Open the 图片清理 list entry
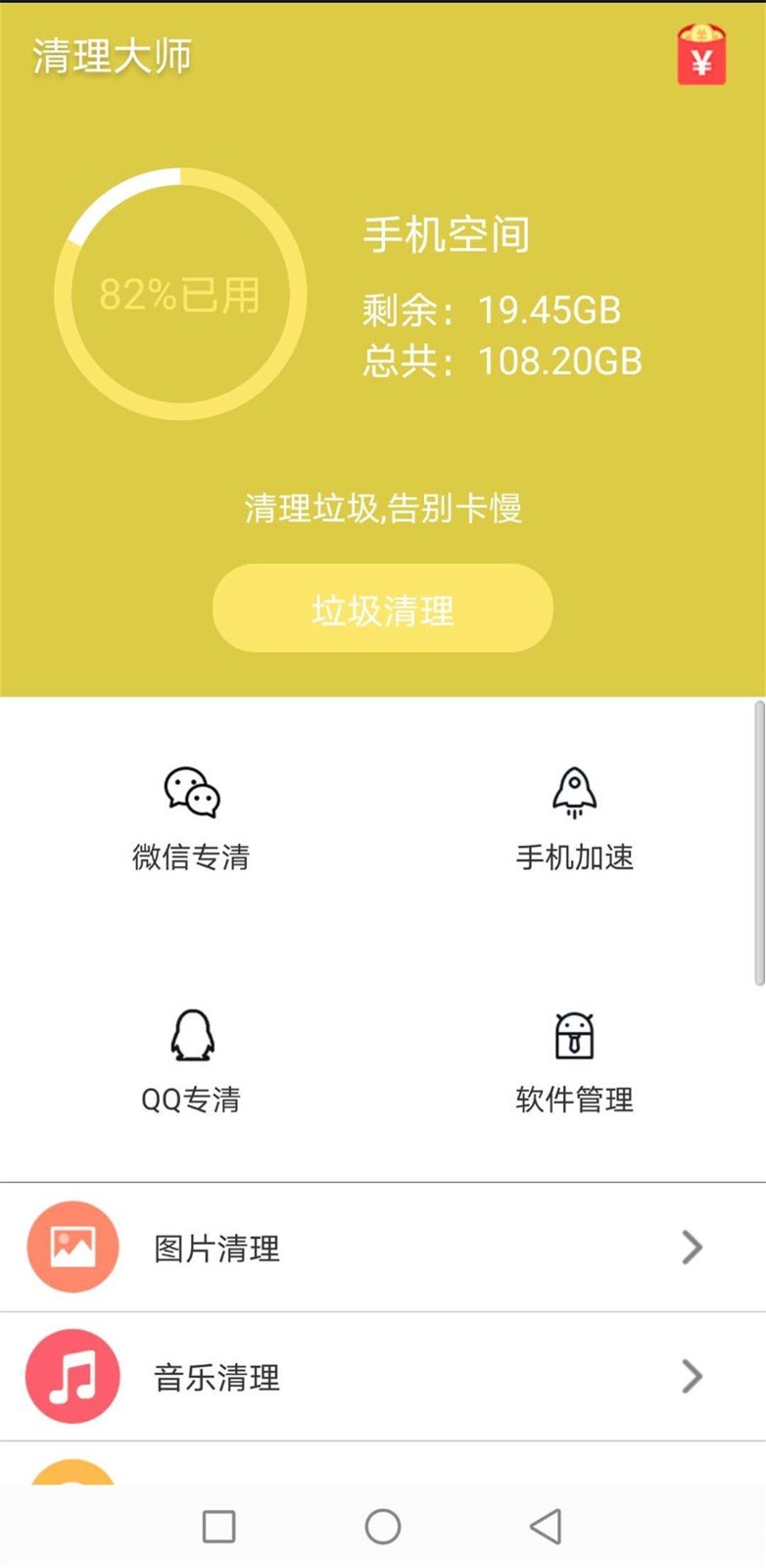The image size is (766, 1568). (x=217, y=1247)
